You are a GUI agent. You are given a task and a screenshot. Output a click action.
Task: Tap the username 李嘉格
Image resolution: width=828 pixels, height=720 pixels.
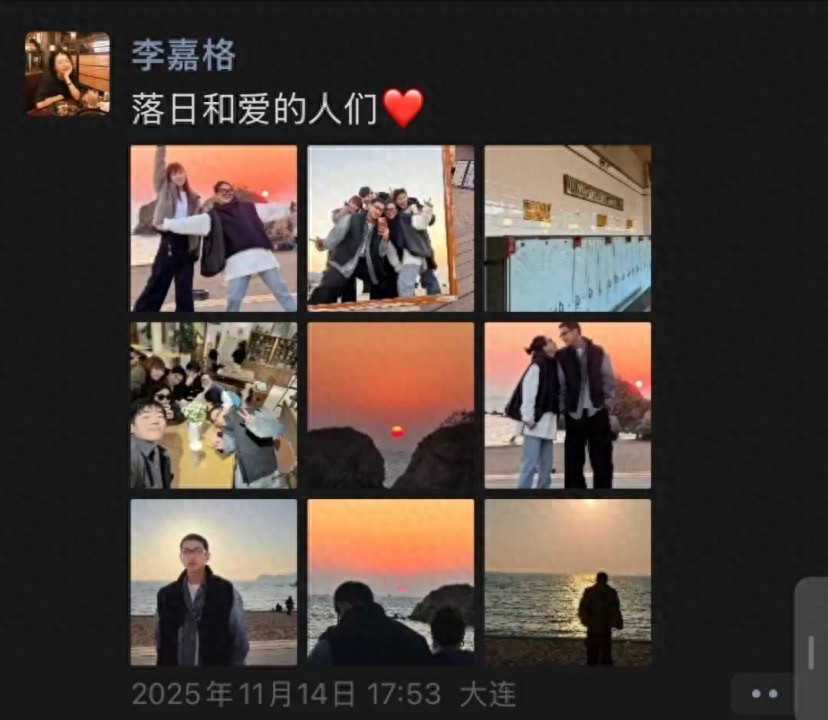point(183,55)
